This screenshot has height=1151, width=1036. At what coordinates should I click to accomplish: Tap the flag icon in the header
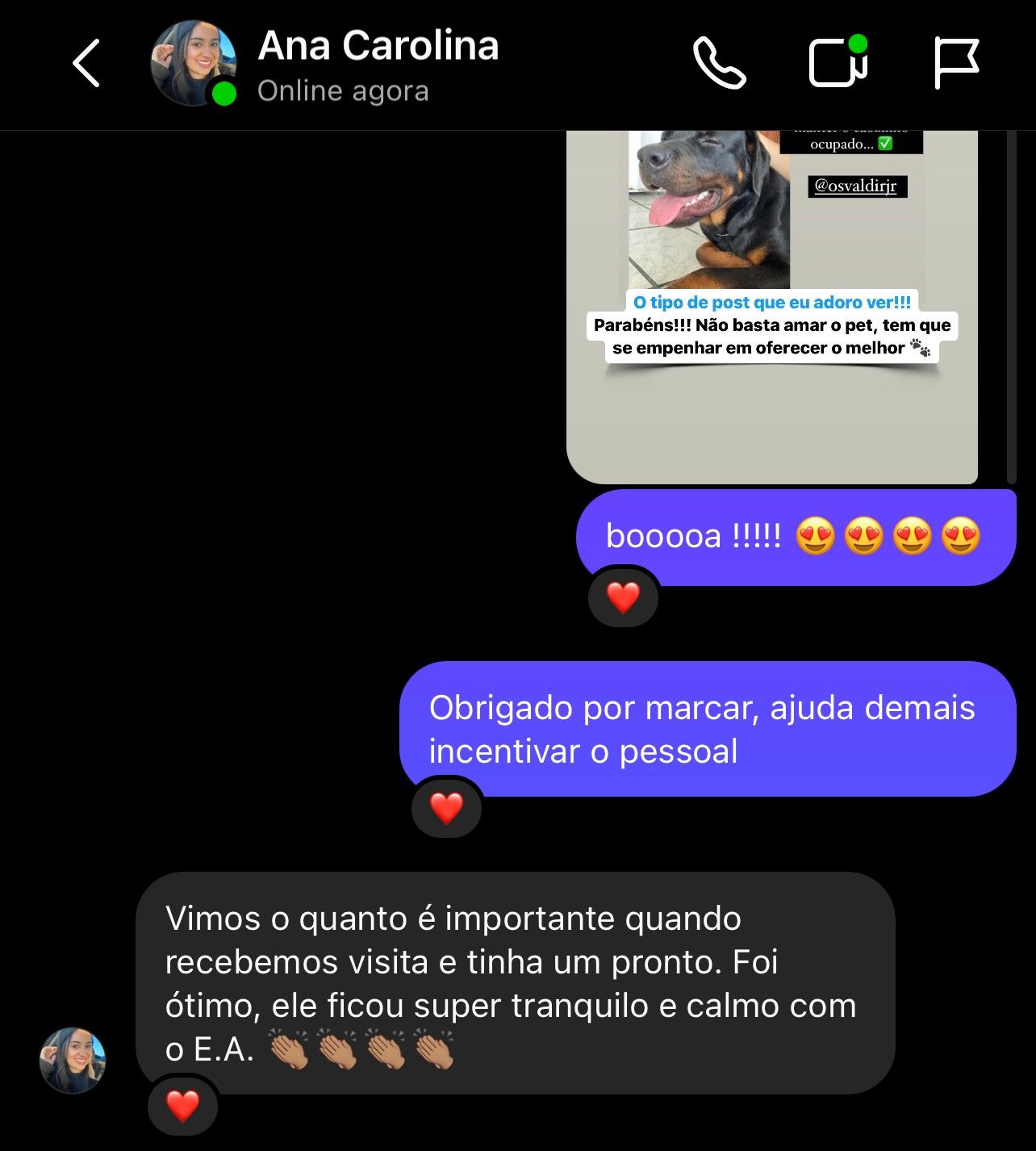tap(956, 62)
